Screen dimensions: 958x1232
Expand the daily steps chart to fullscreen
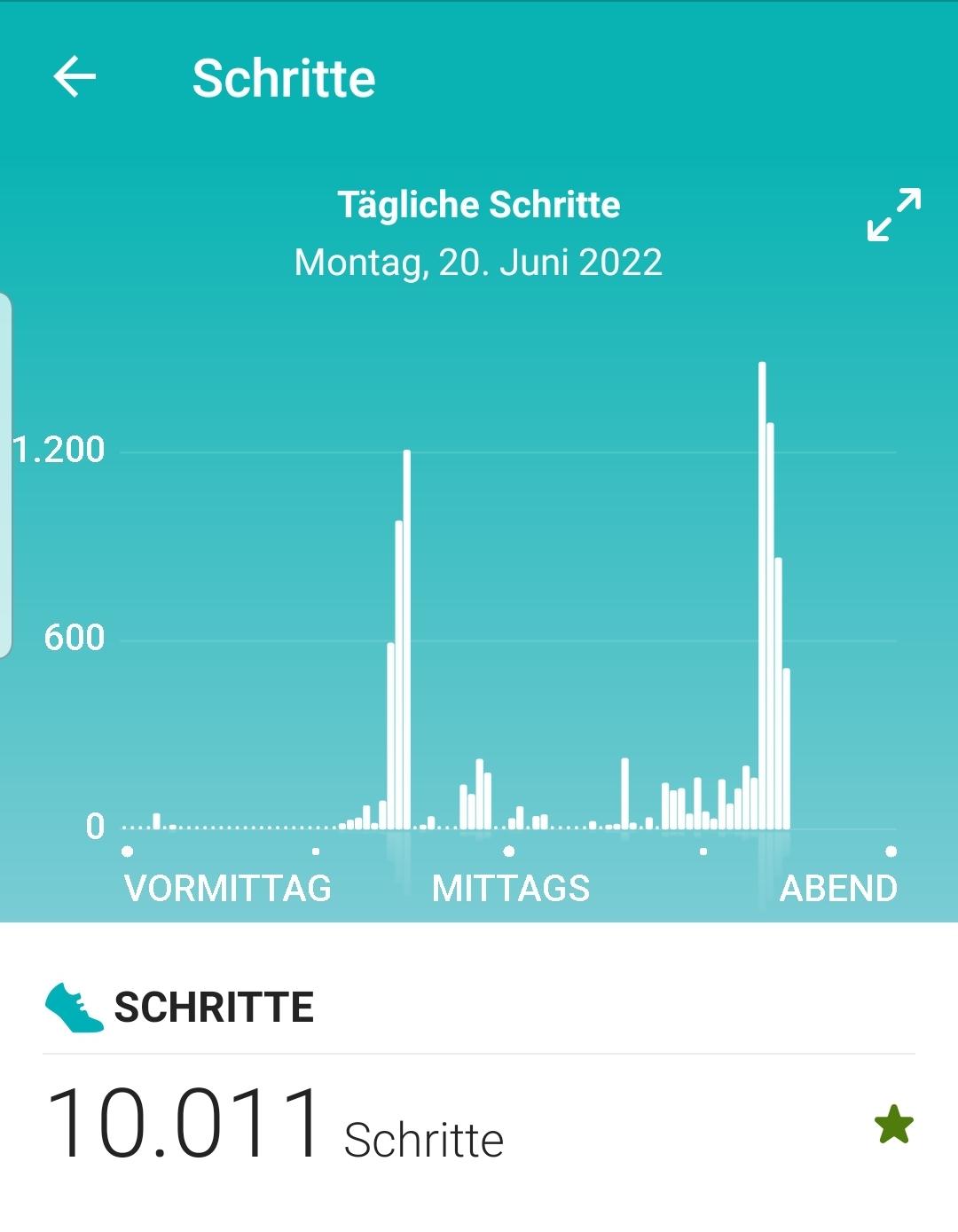[x=893, y=215]
